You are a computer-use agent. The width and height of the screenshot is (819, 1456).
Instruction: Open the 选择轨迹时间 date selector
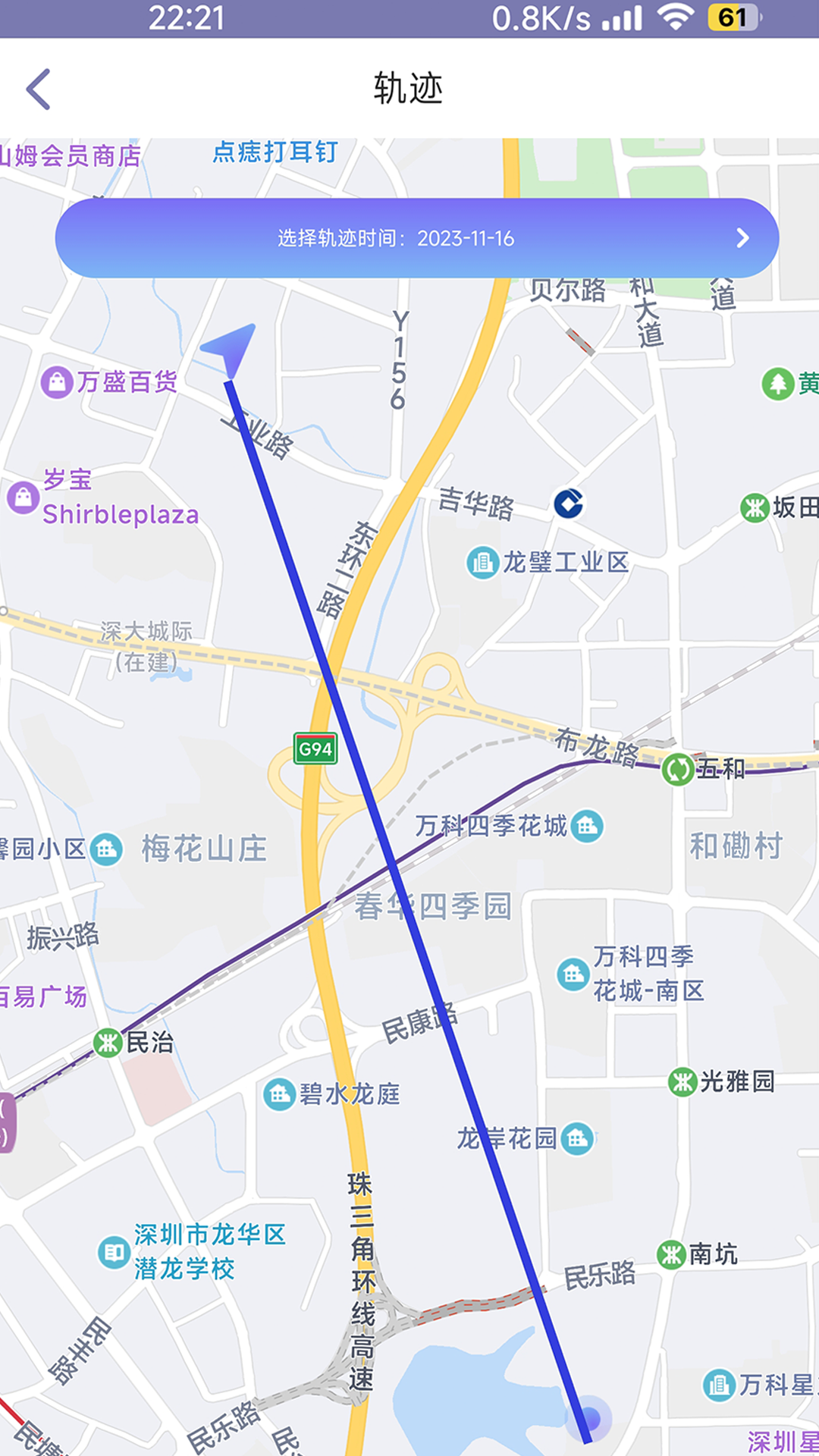pyautogui.click(x=417, y=238)
